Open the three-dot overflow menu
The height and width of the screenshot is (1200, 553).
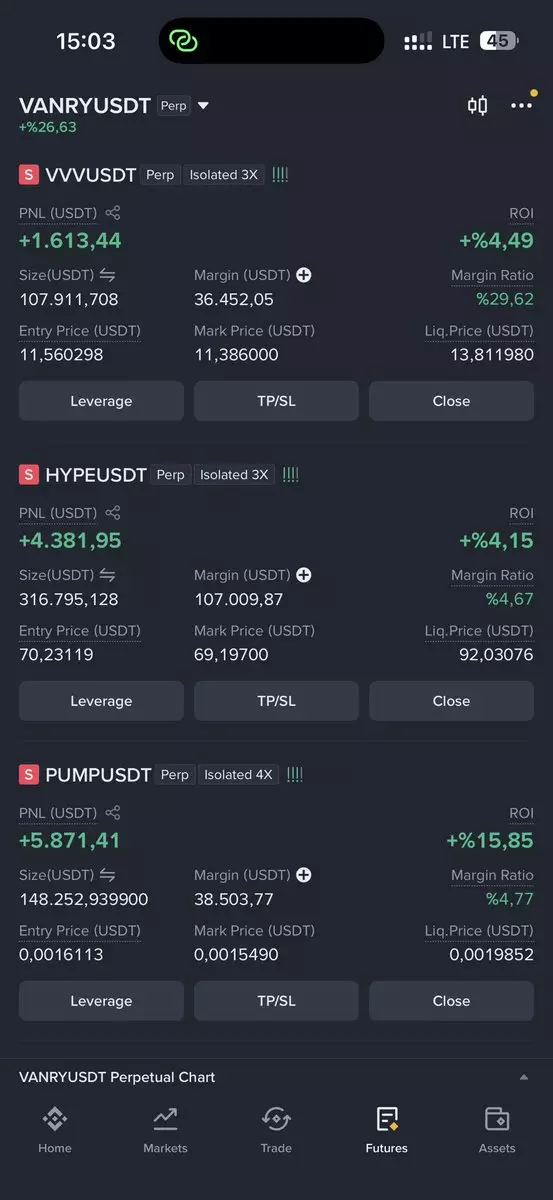click(521, 106)
